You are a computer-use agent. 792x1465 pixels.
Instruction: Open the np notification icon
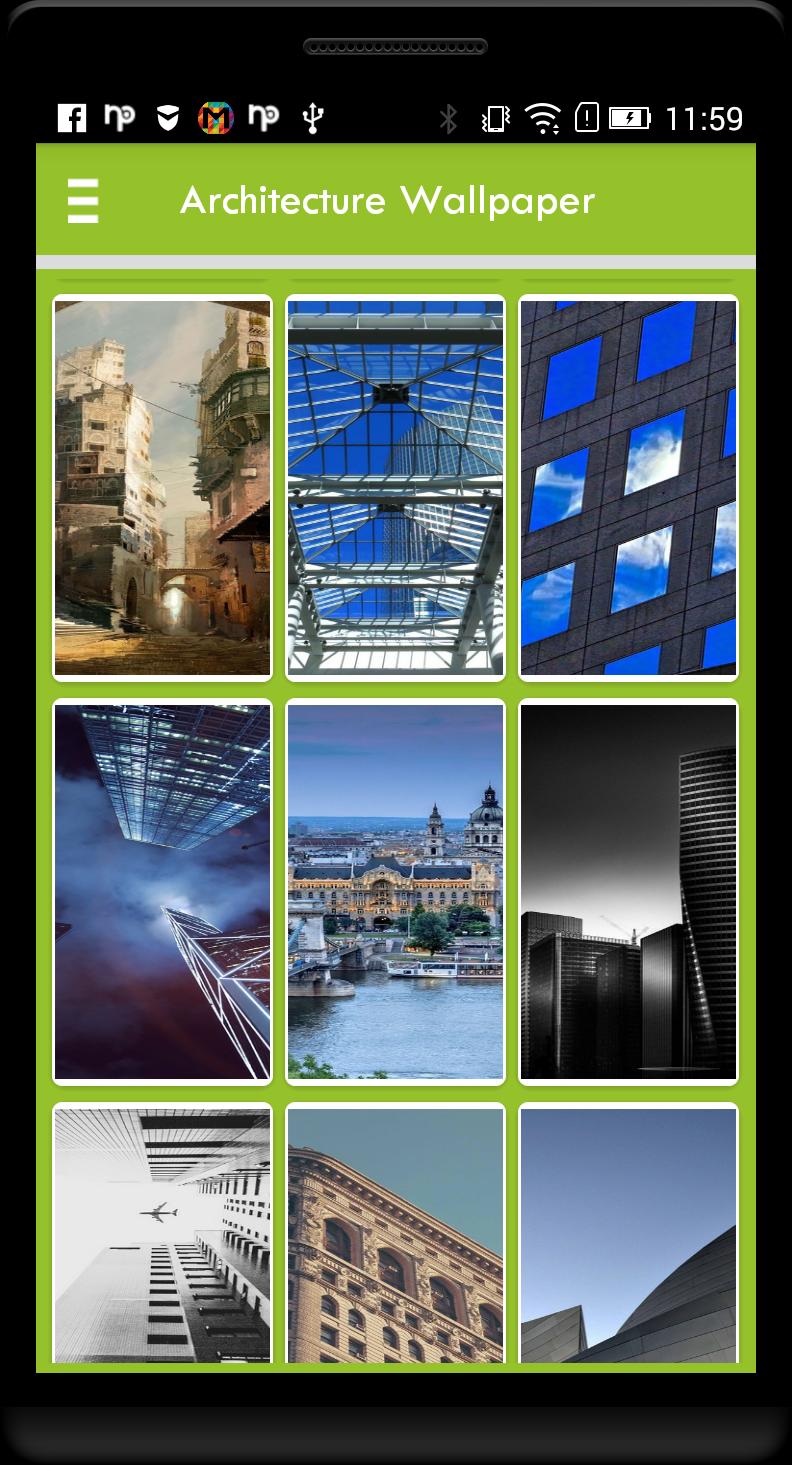tap(120, 118)
